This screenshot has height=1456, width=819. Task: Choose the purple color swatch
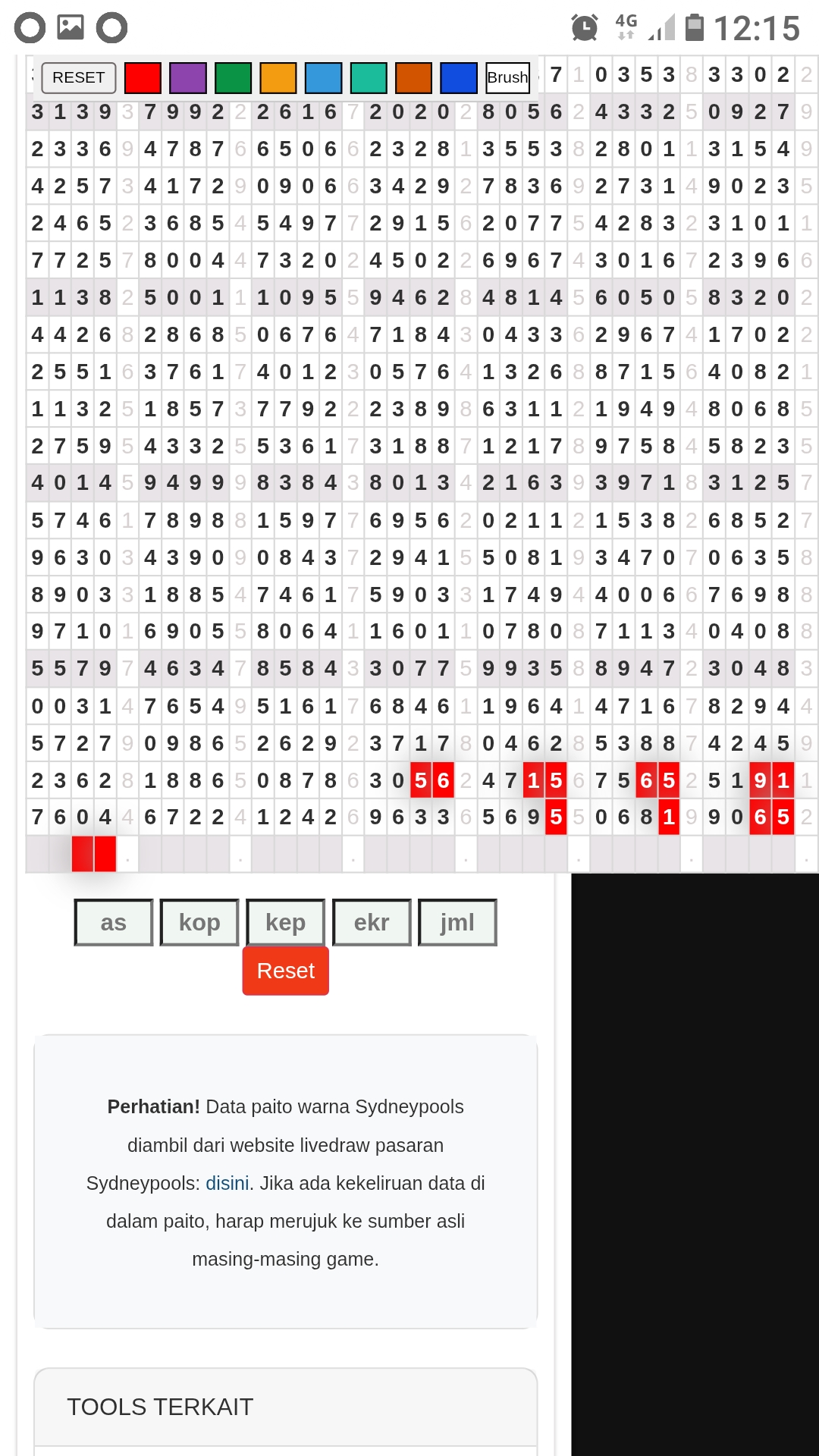(x=188, y=77)
